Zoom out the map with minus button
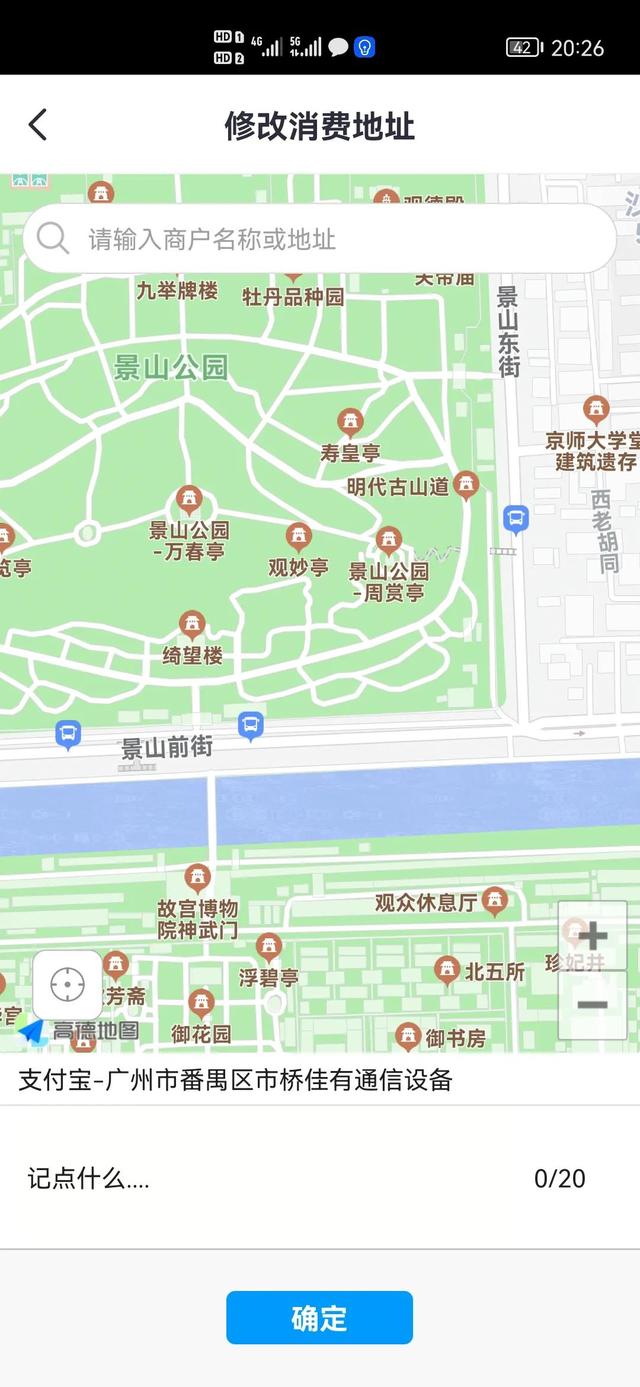640x1387 pixels. pos(593,1005)
